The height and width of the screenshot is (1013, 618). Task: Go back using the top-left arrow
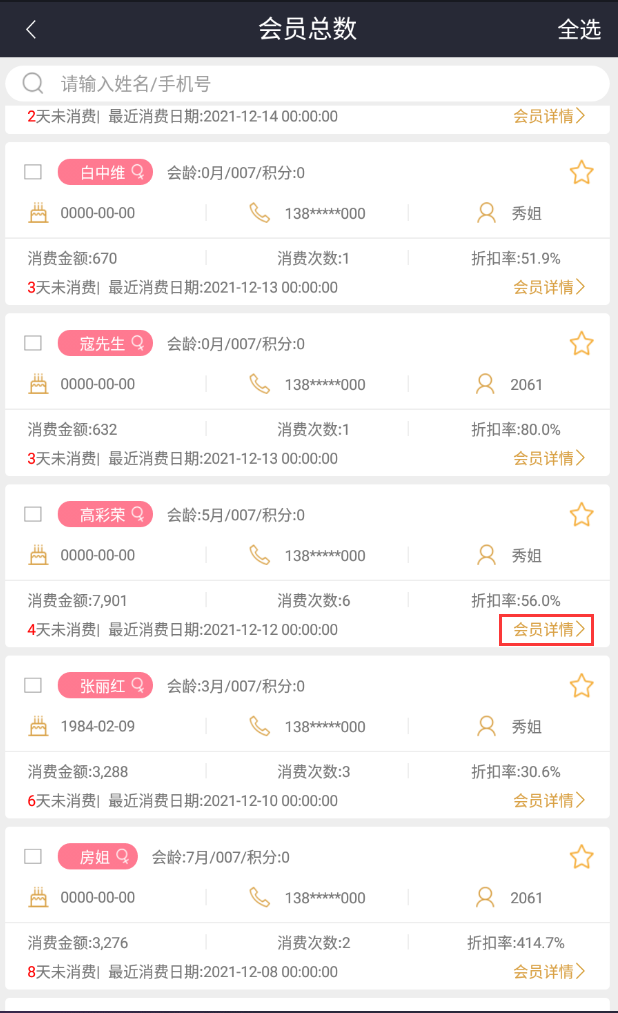tap(31, 29)
